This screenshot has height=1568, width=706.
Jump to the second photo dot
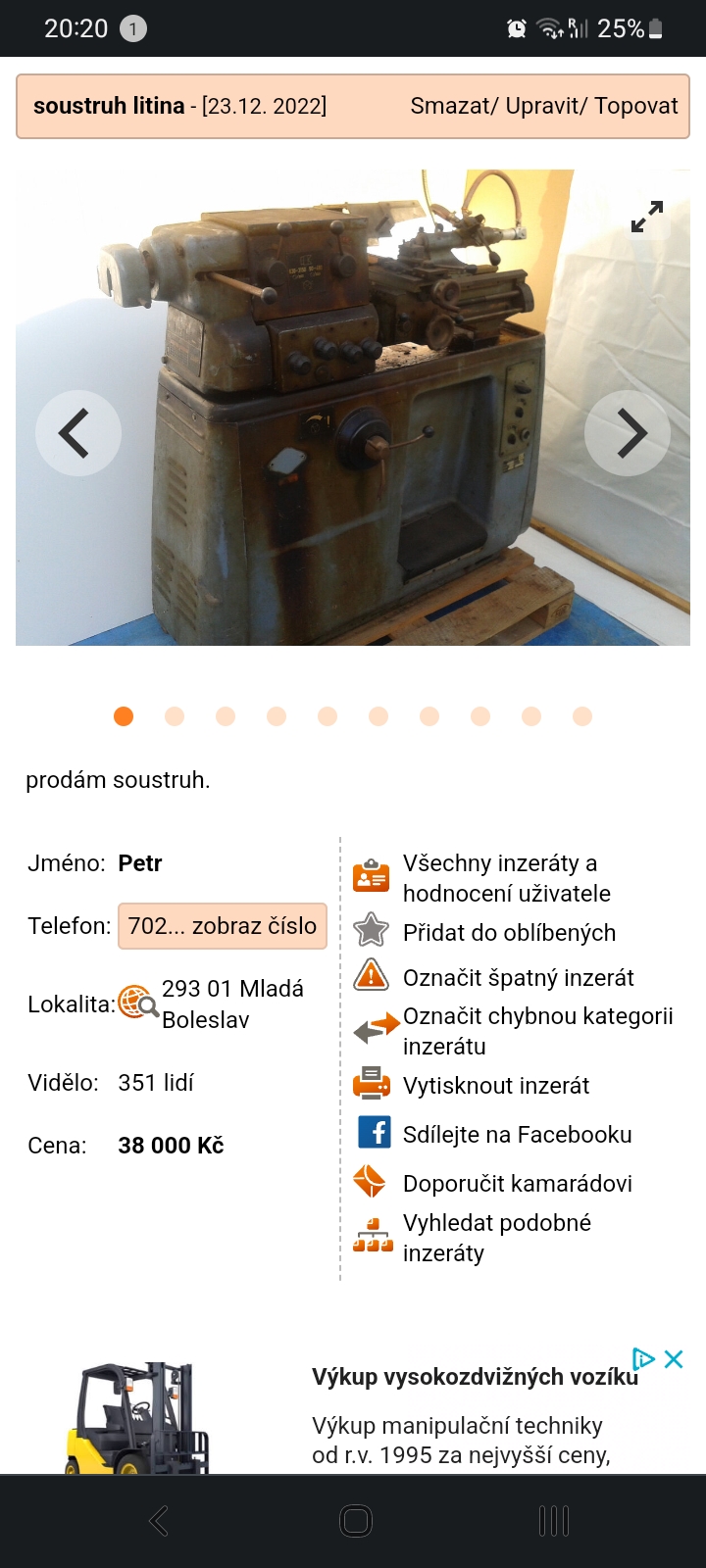(x=175, y=716)
